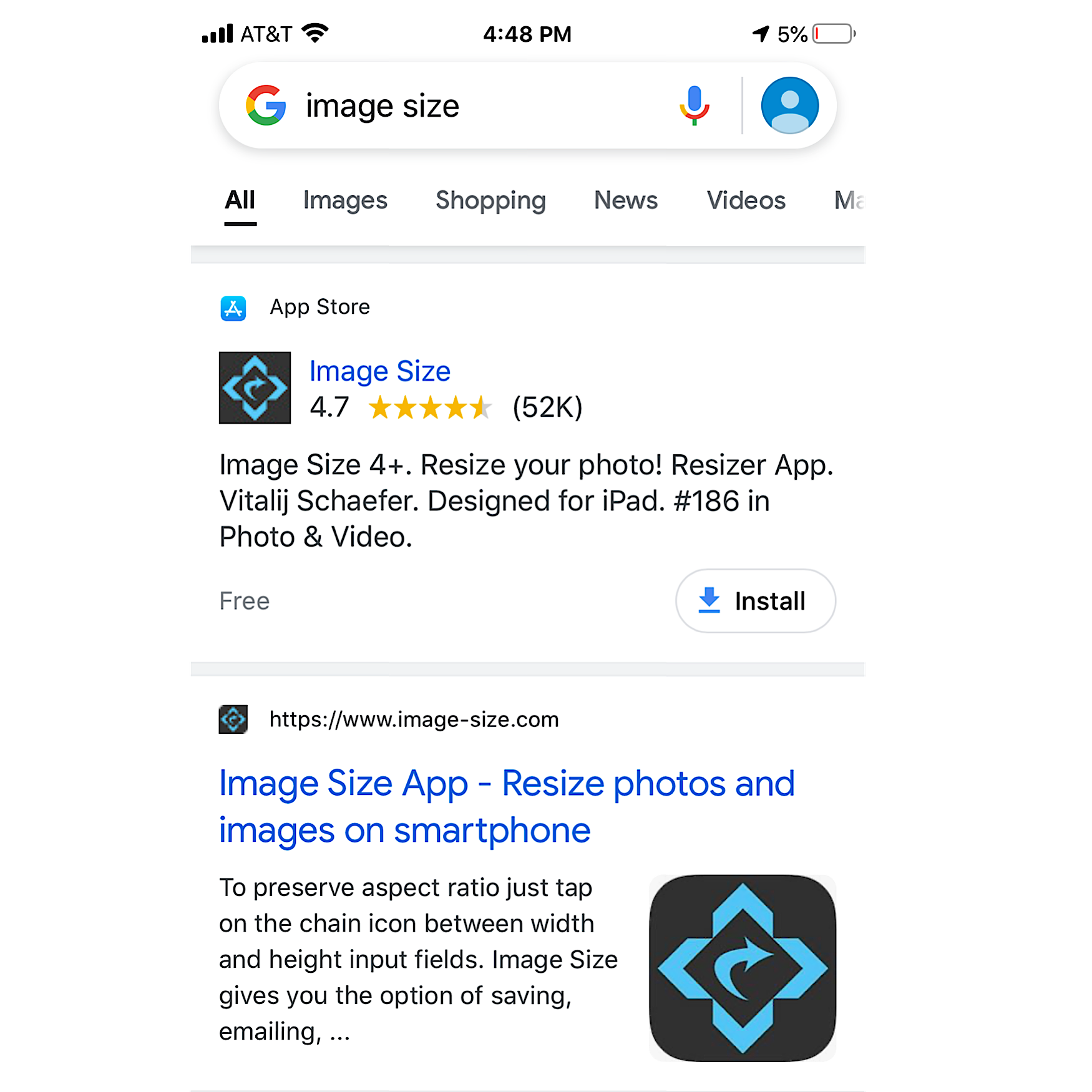Select the All results tab

point(240,200)
